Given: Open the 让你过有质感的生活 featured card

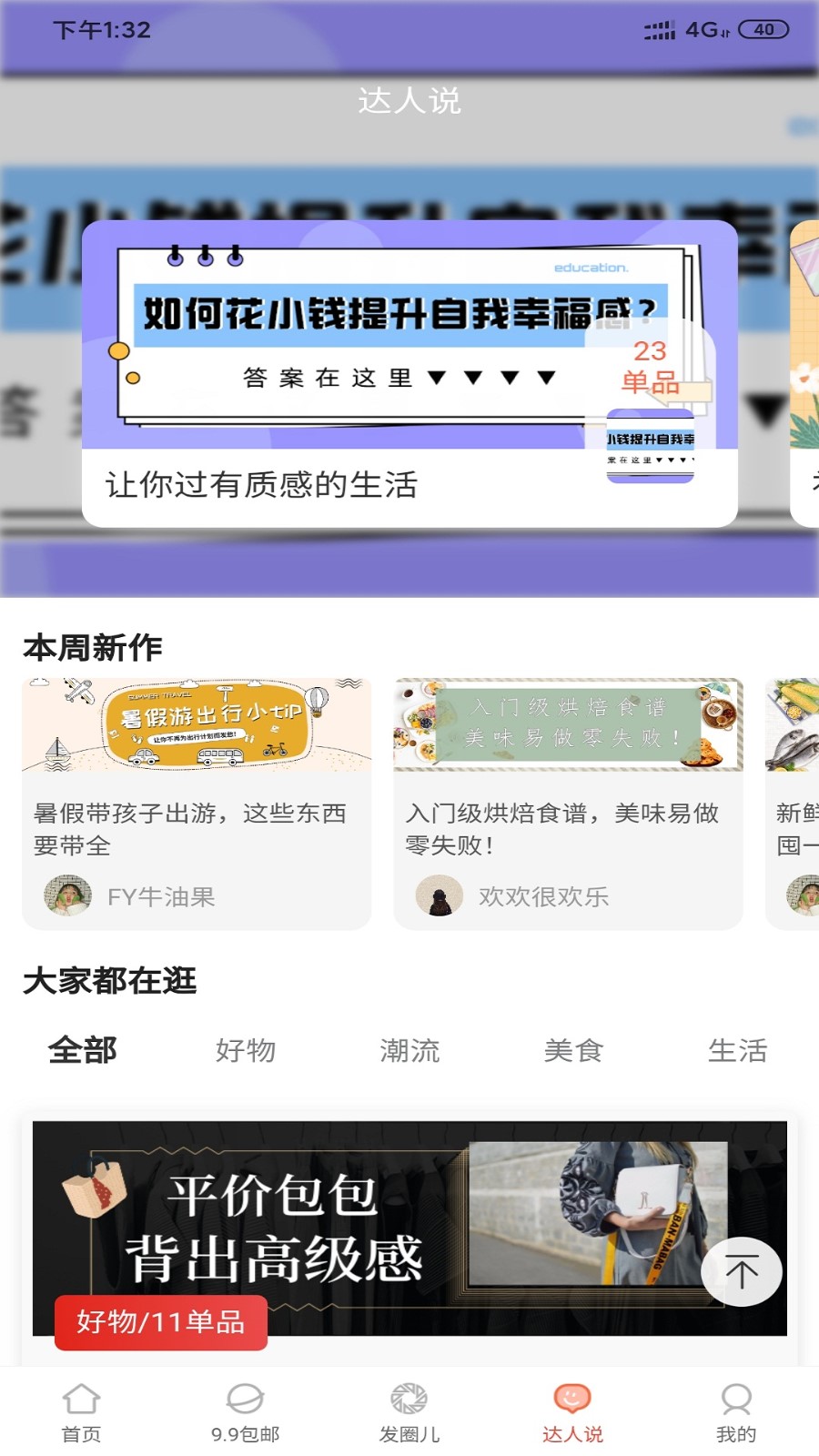Looking at the screenshot, I should point(409,373).
